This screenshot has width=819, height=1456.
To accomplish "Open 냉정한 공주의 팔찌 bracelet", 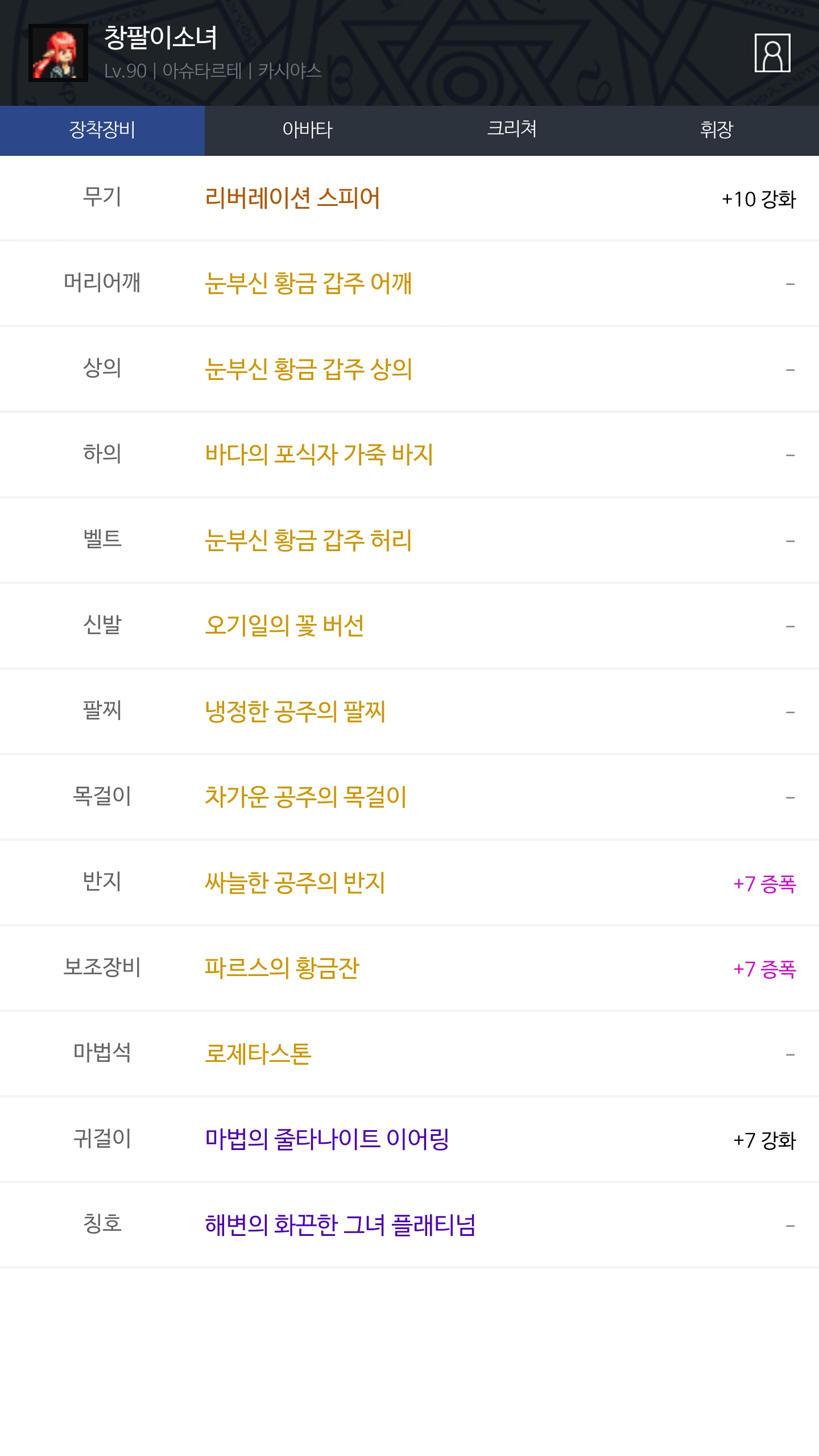I will (295, 712).
